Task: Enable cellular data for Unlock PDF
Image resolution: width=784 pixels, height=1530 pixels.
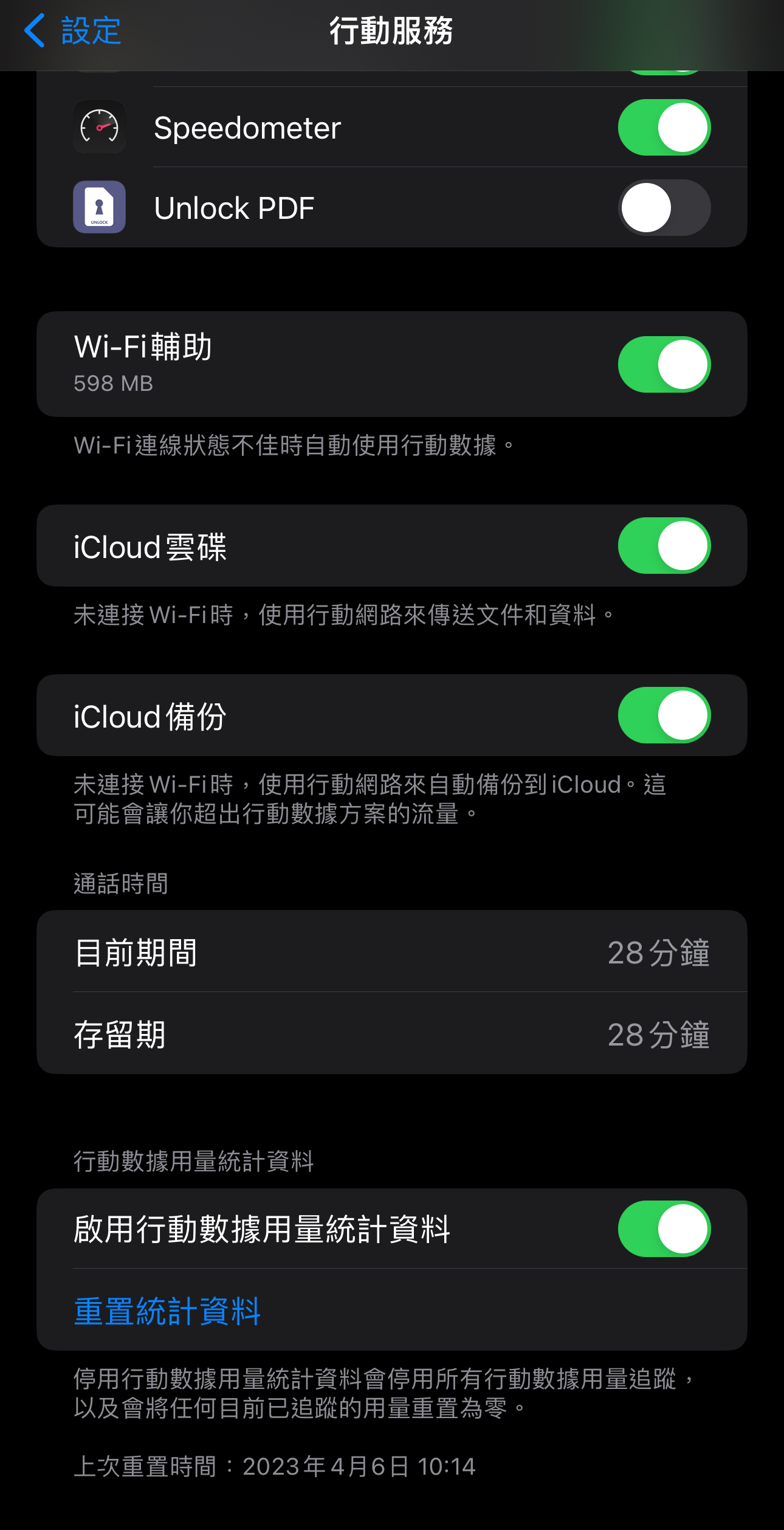Action: [664, 208]
